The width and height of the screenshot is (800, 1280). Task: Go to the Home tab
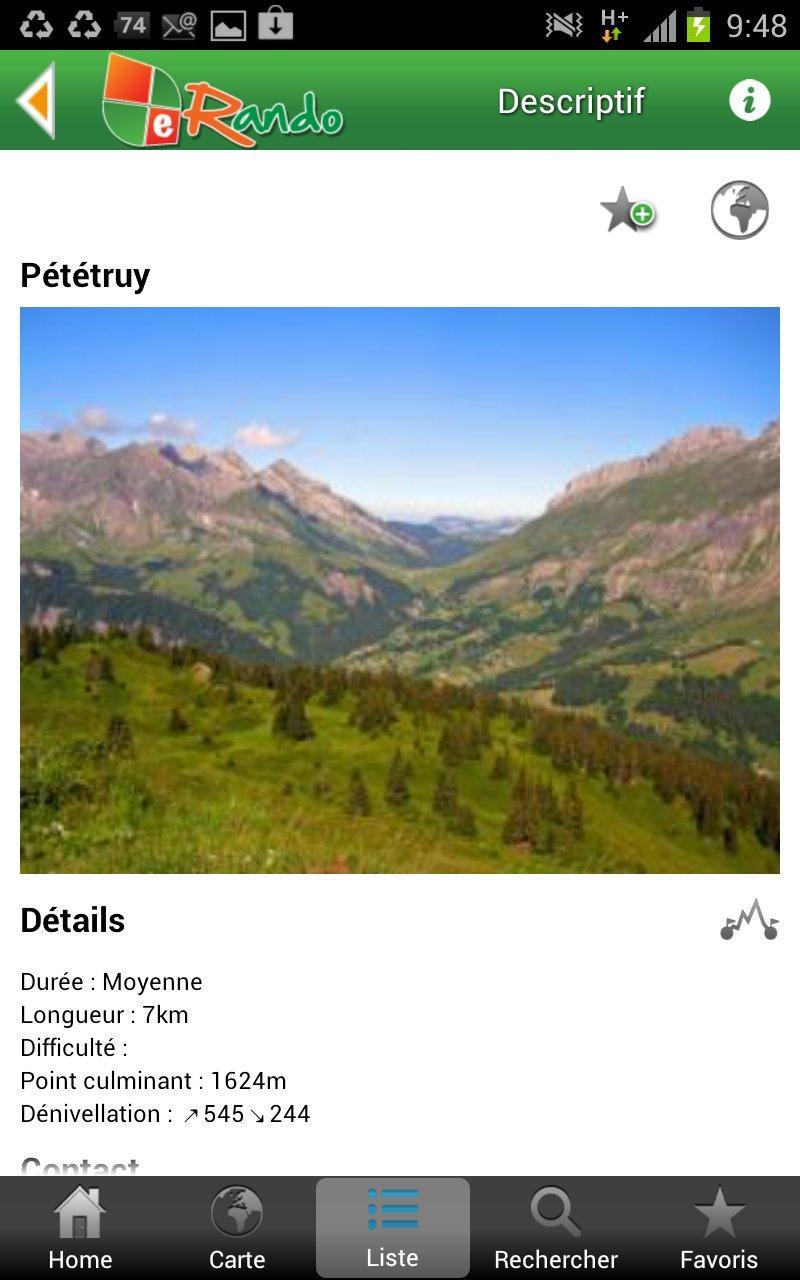[80, 1228]
